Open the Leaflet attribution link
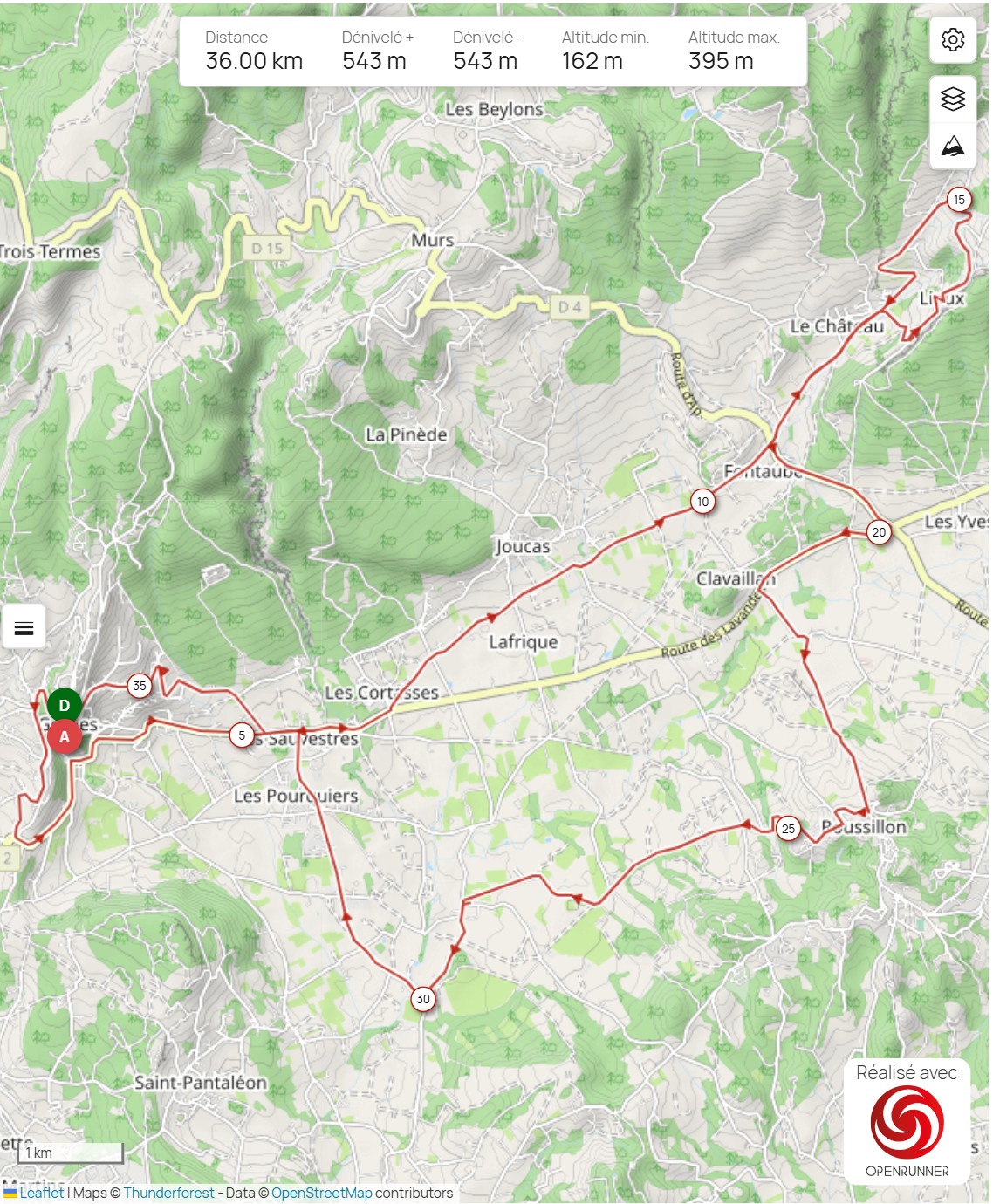Viewport: 993px width, 1204px height. (x=41, y=1193)
